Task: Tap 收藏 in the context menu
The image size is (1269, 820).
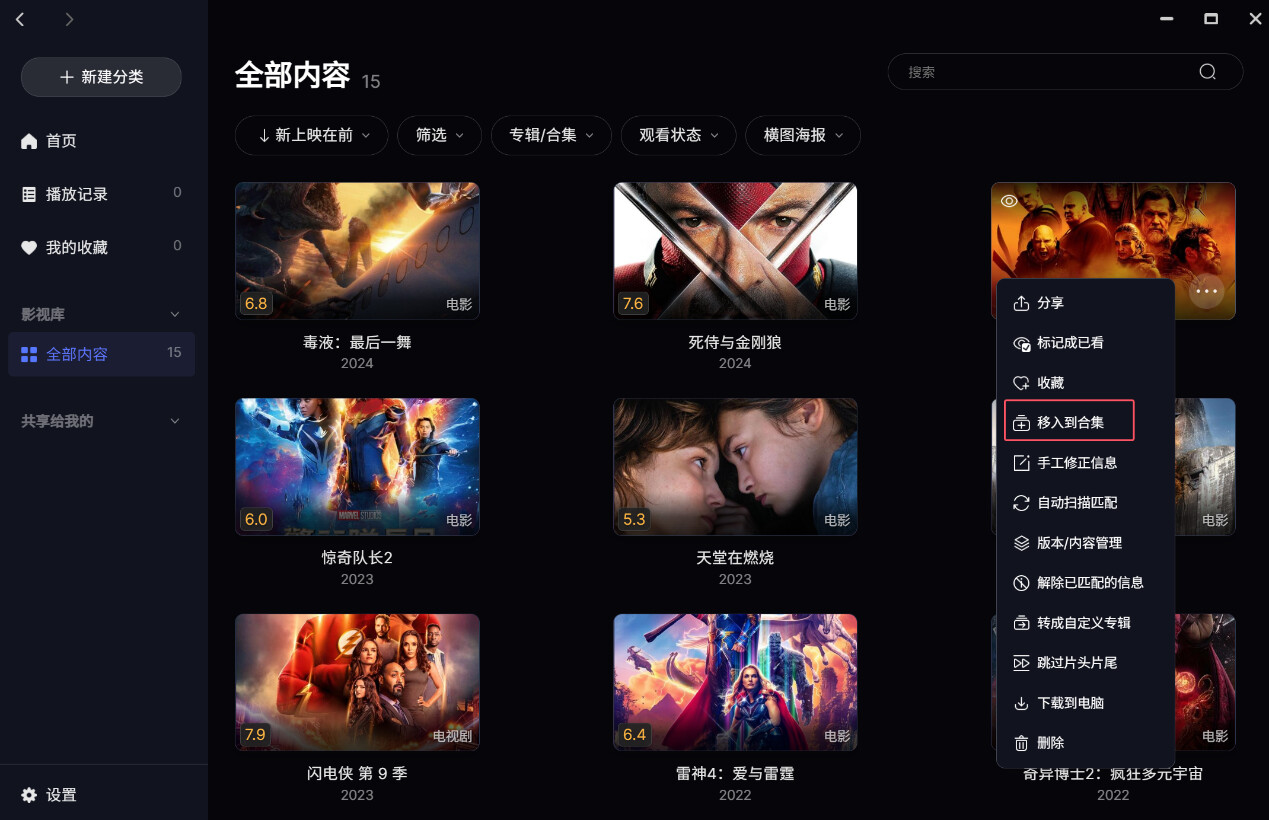Action: tap(1050, 383)
